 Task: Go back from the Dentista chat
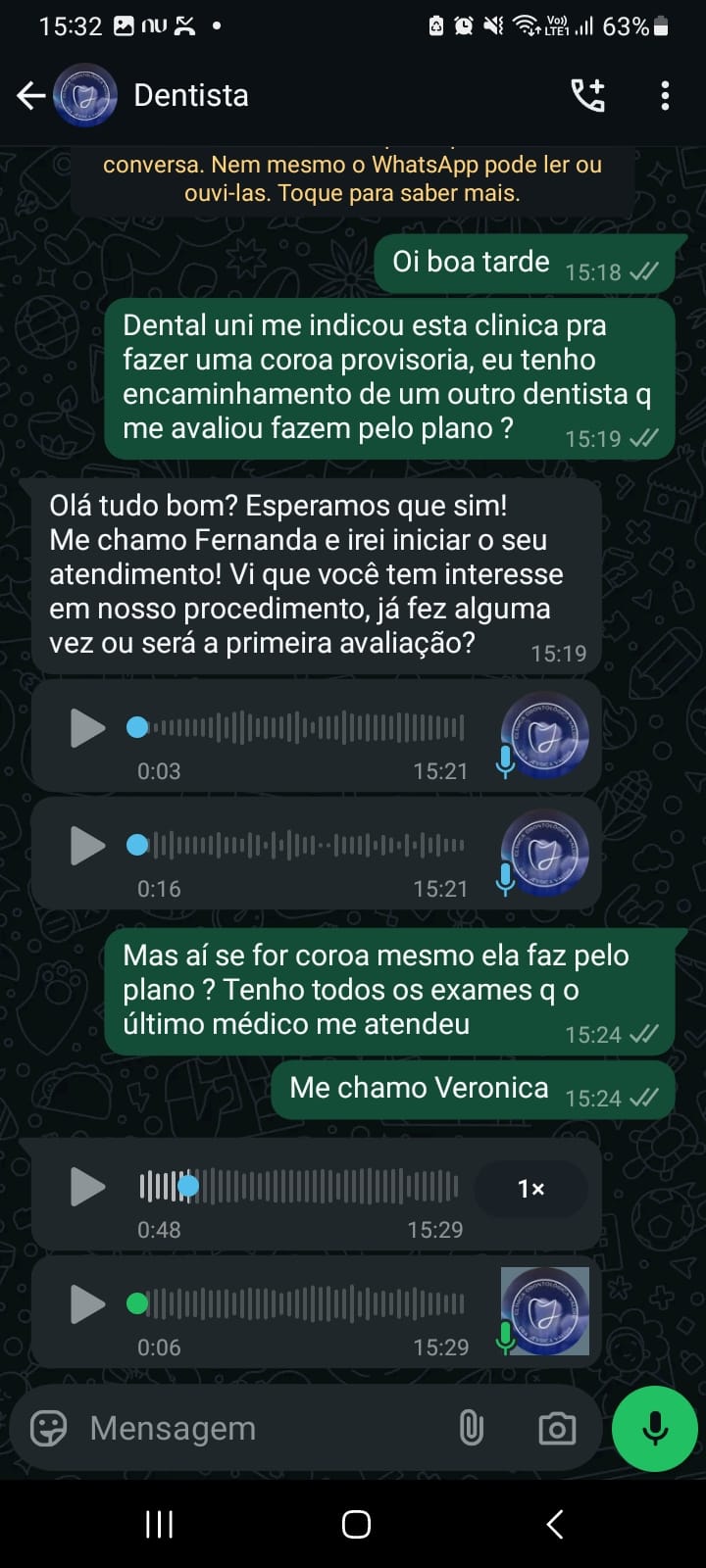31,95
